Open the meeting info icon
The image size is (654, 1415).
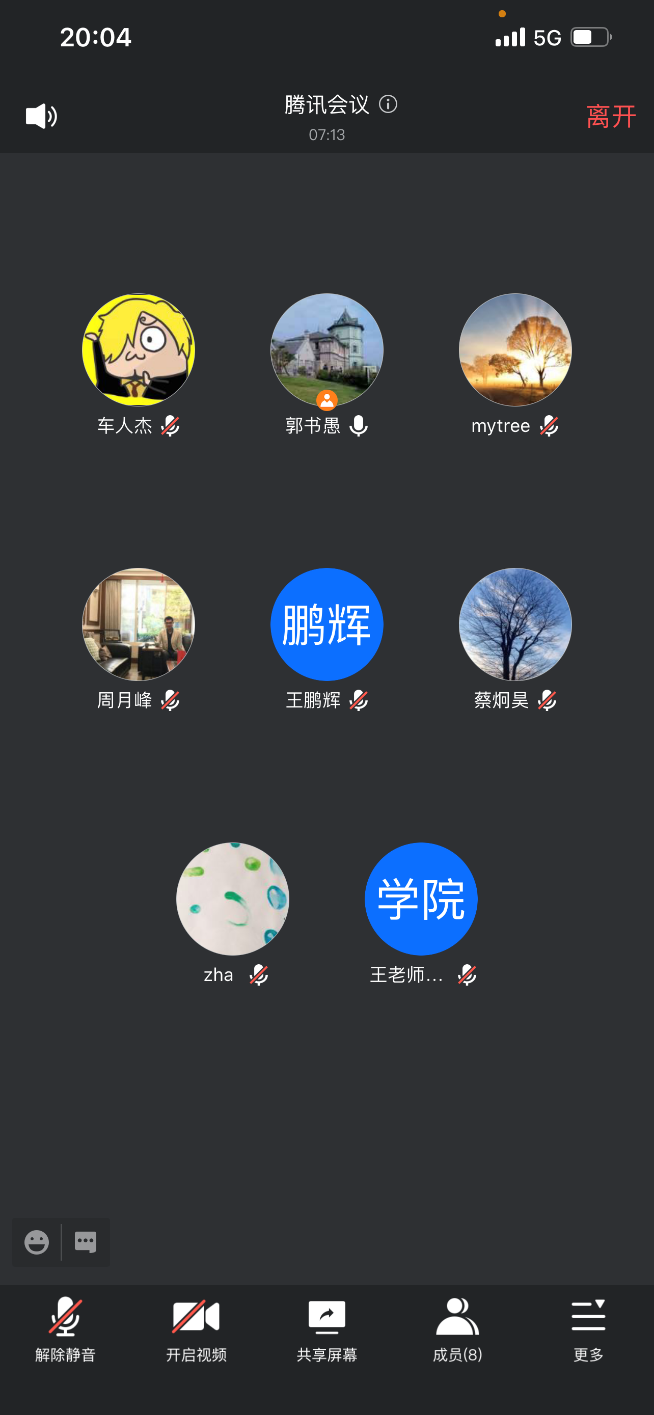coord(389,104)
